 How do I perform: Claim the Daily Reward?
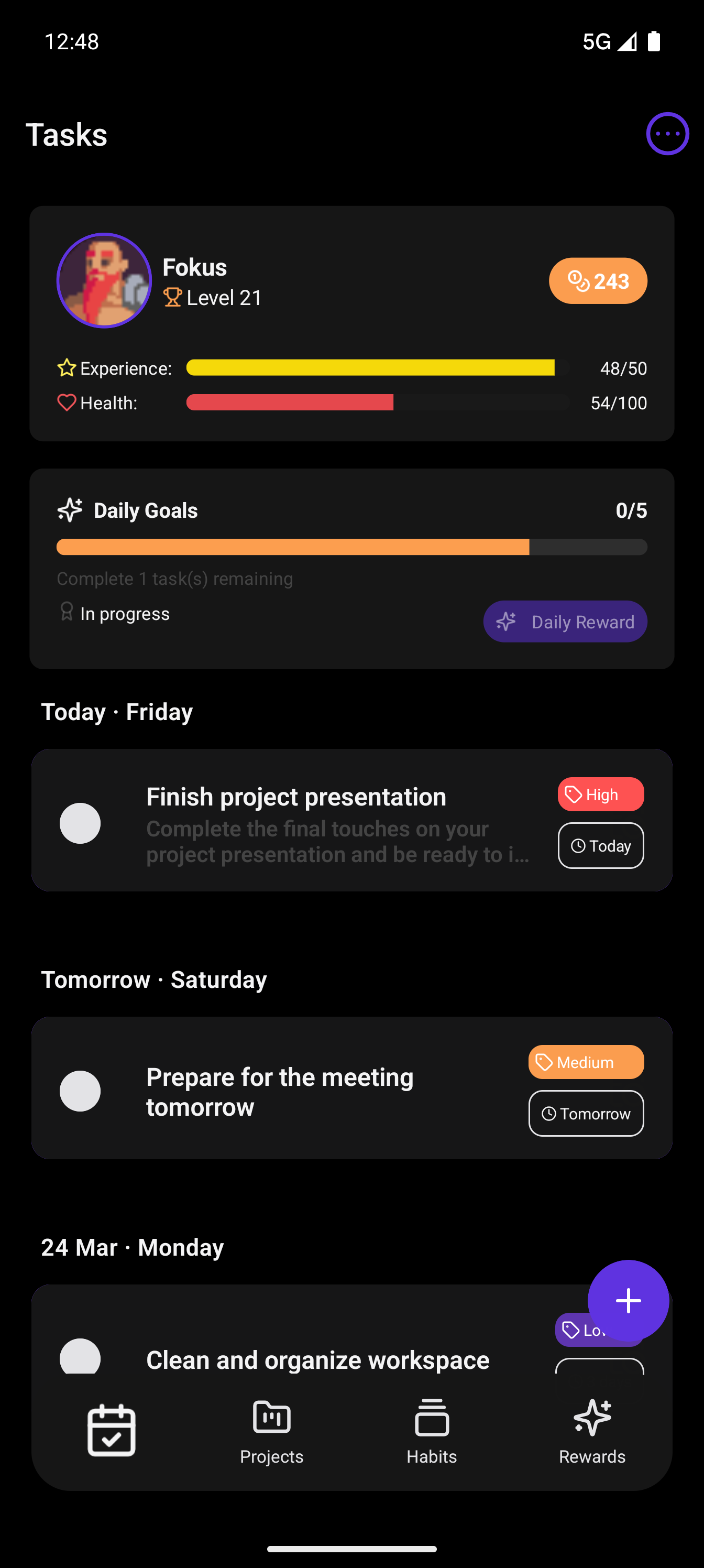click(x=565, y=622)
